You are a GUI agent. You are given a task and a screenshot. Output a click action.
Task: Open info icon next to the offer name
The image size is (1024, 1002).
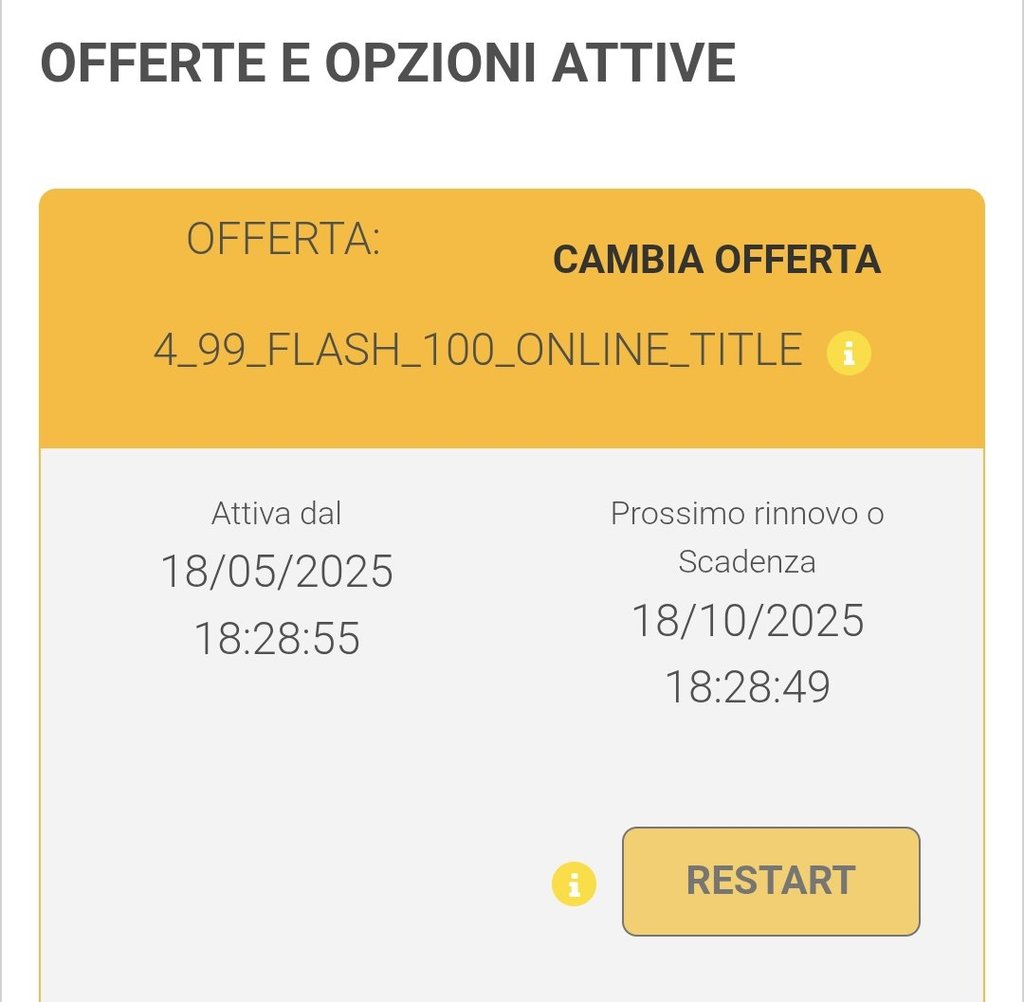[849, 354]
